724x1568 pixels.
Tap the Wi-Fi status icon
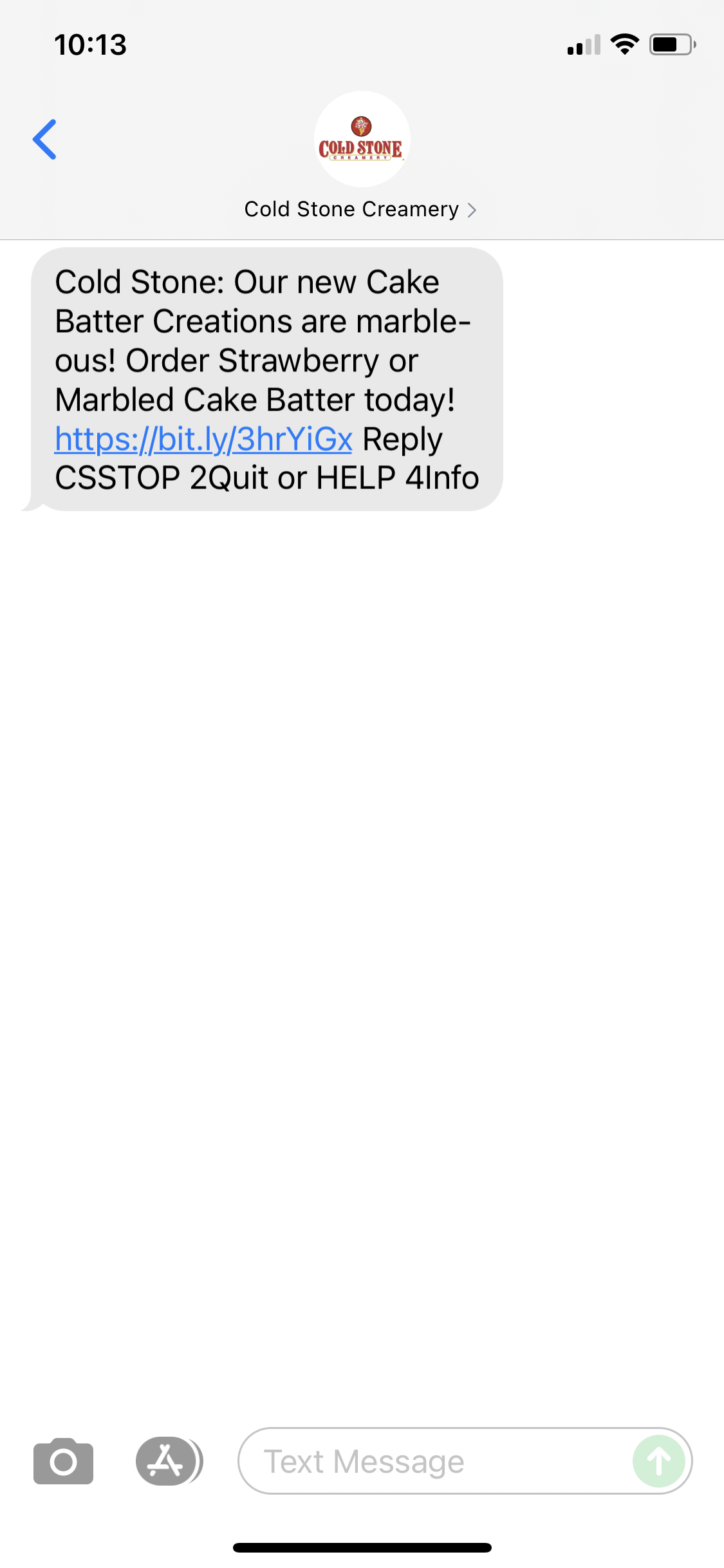(x=623, y=44)
